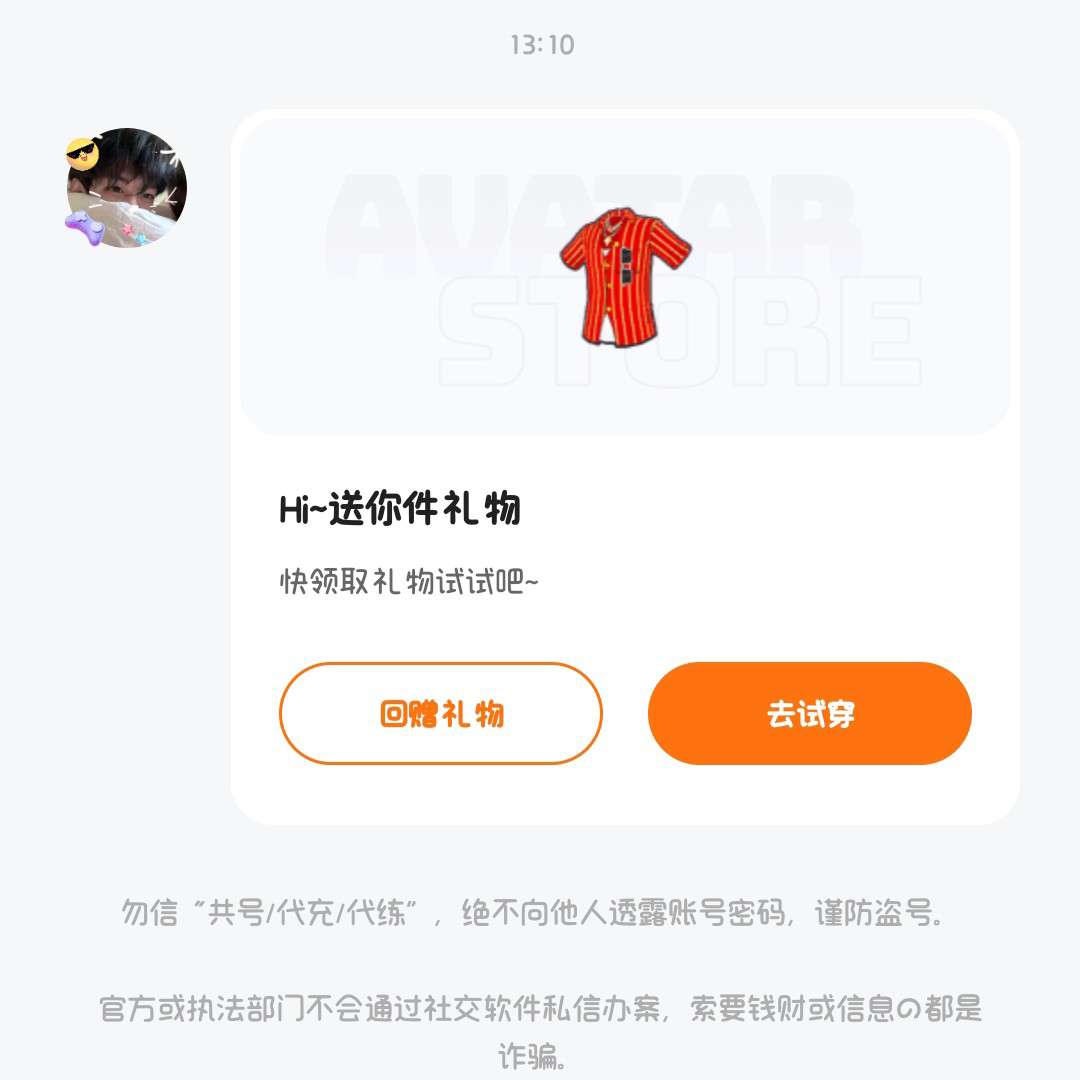Open the red striped shirt gift card
1080x1080 pixels.
click(x=625, y=275)
